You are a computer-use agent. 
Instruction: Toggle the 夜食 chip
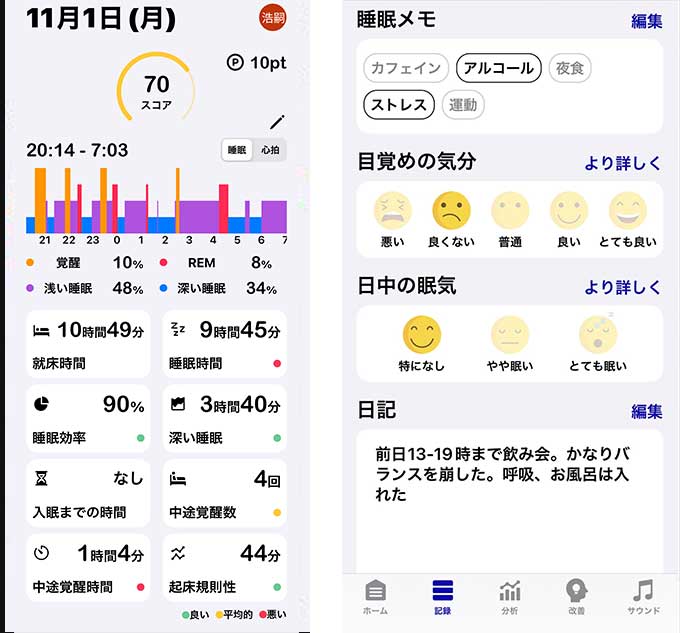(x=570, y=69)
